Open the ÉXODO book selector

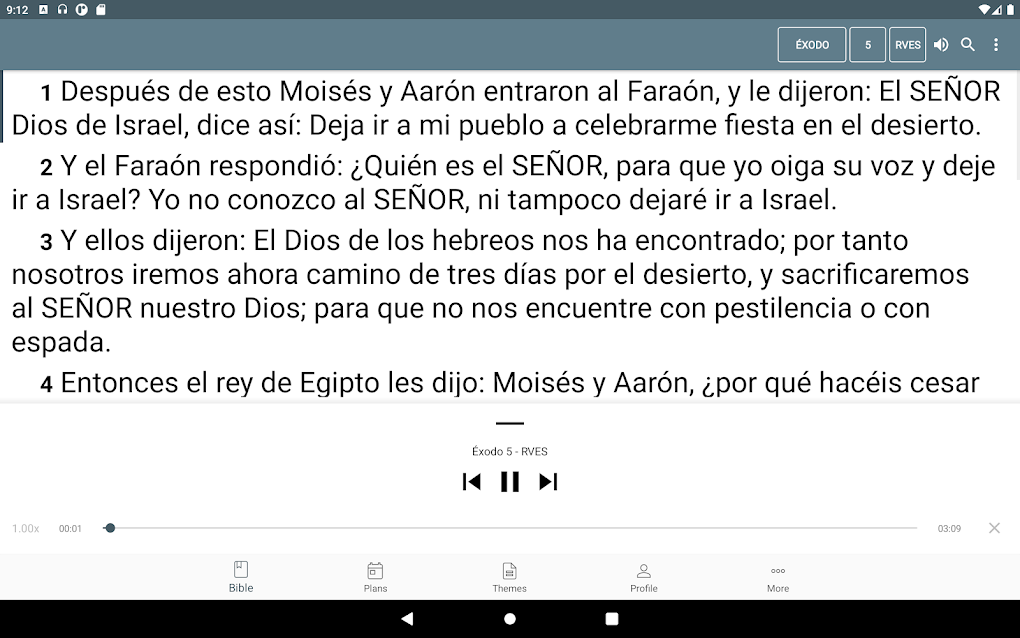[812, 45]
